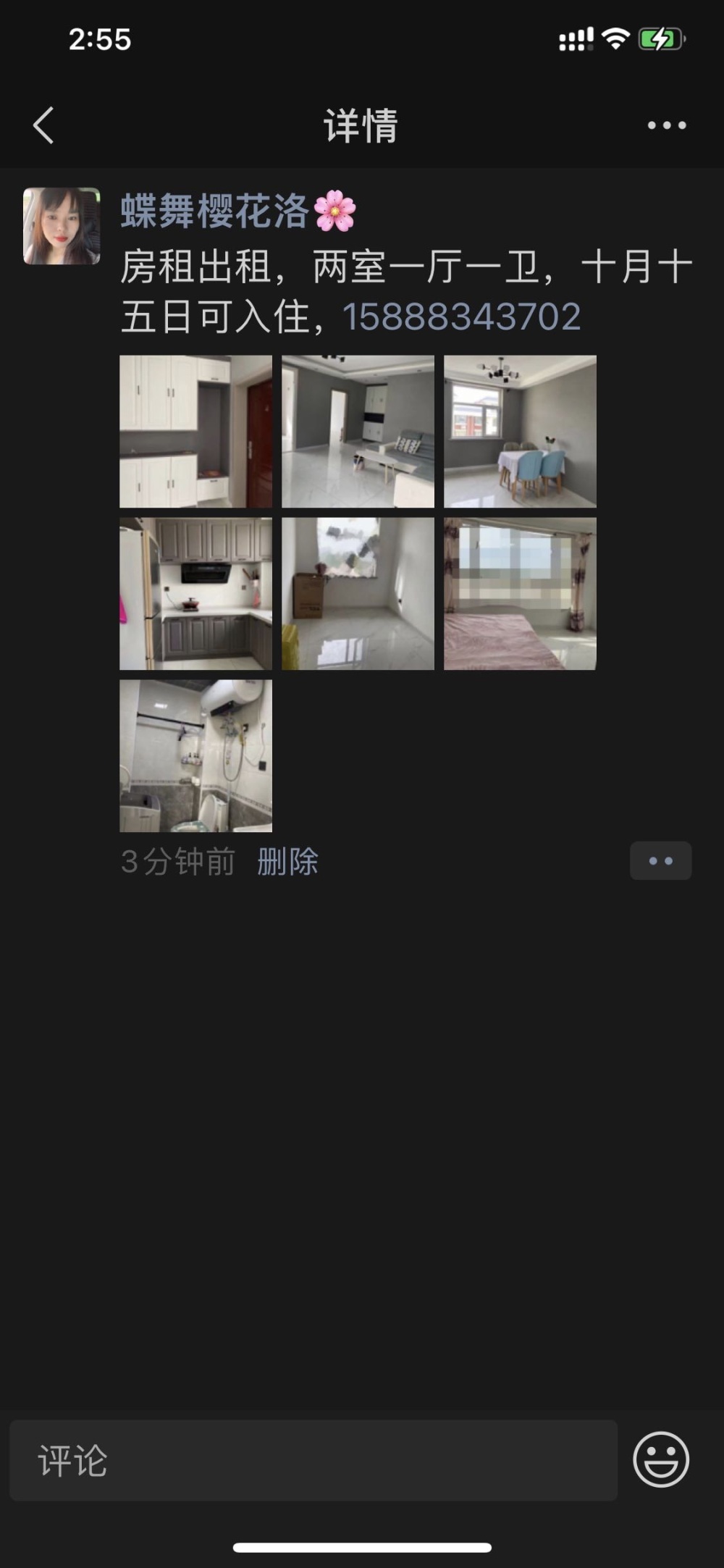View the empty room with box photo
The height and width of the screenshot is (1568, 724).
[358, 593]
